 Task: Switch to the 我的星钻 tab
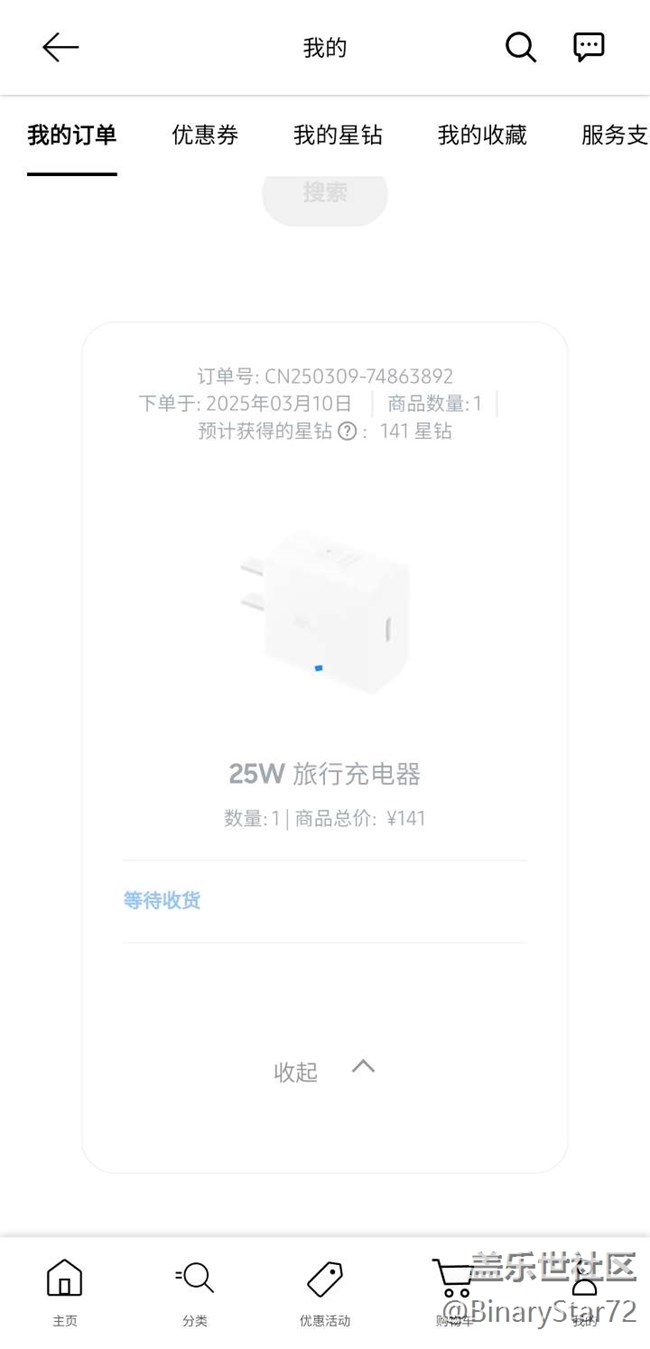[338, 135]
